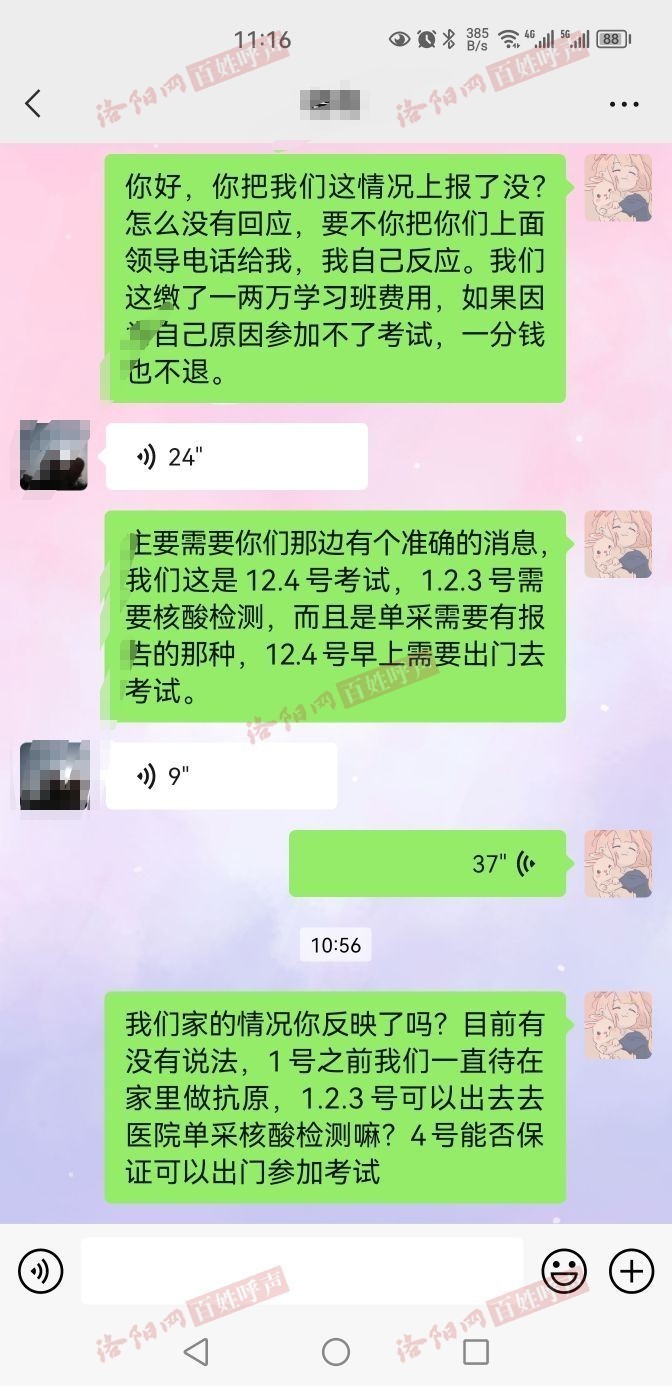
Task: Focus the message text field
Action: click(x=301, y=1271)
